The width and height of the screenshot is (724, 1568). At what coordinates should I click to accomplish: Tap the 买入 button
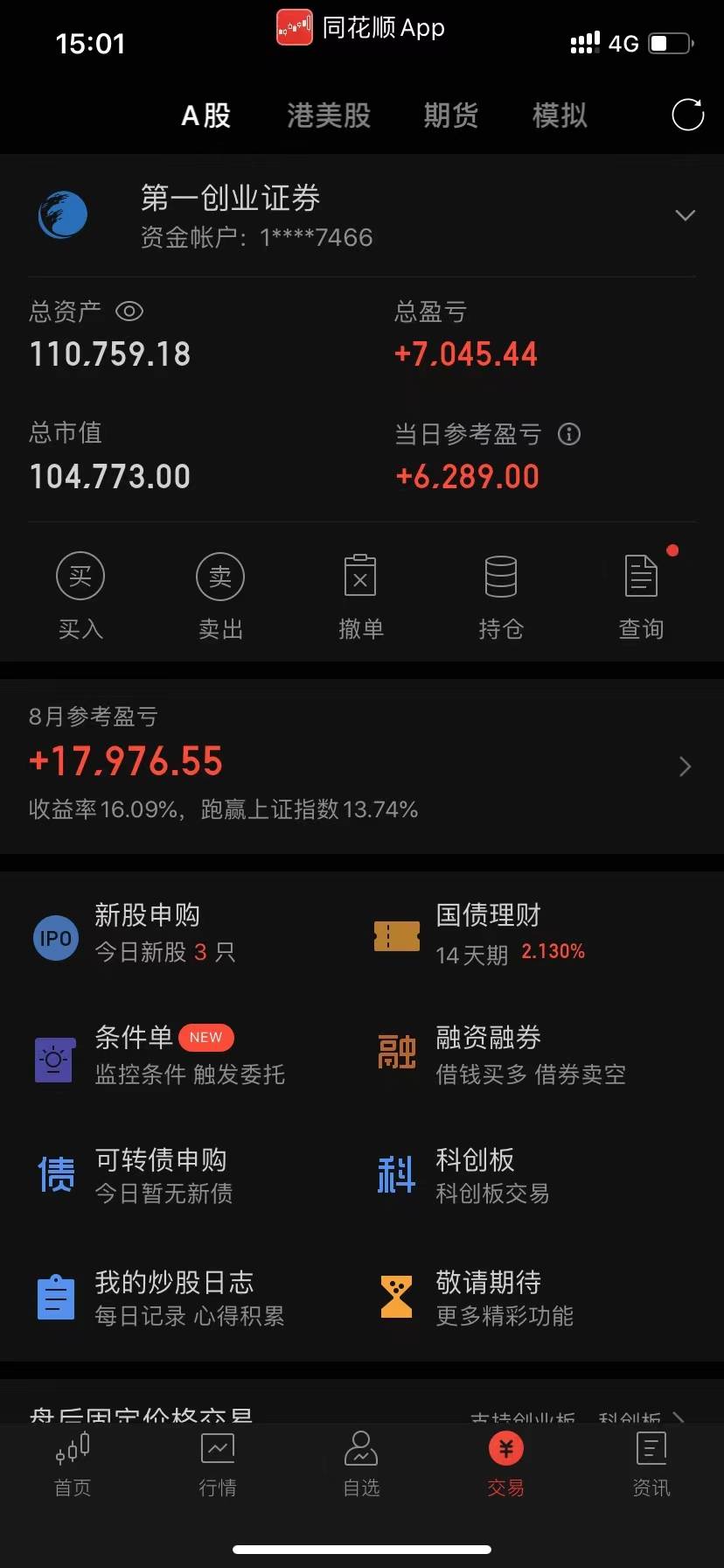80,597
